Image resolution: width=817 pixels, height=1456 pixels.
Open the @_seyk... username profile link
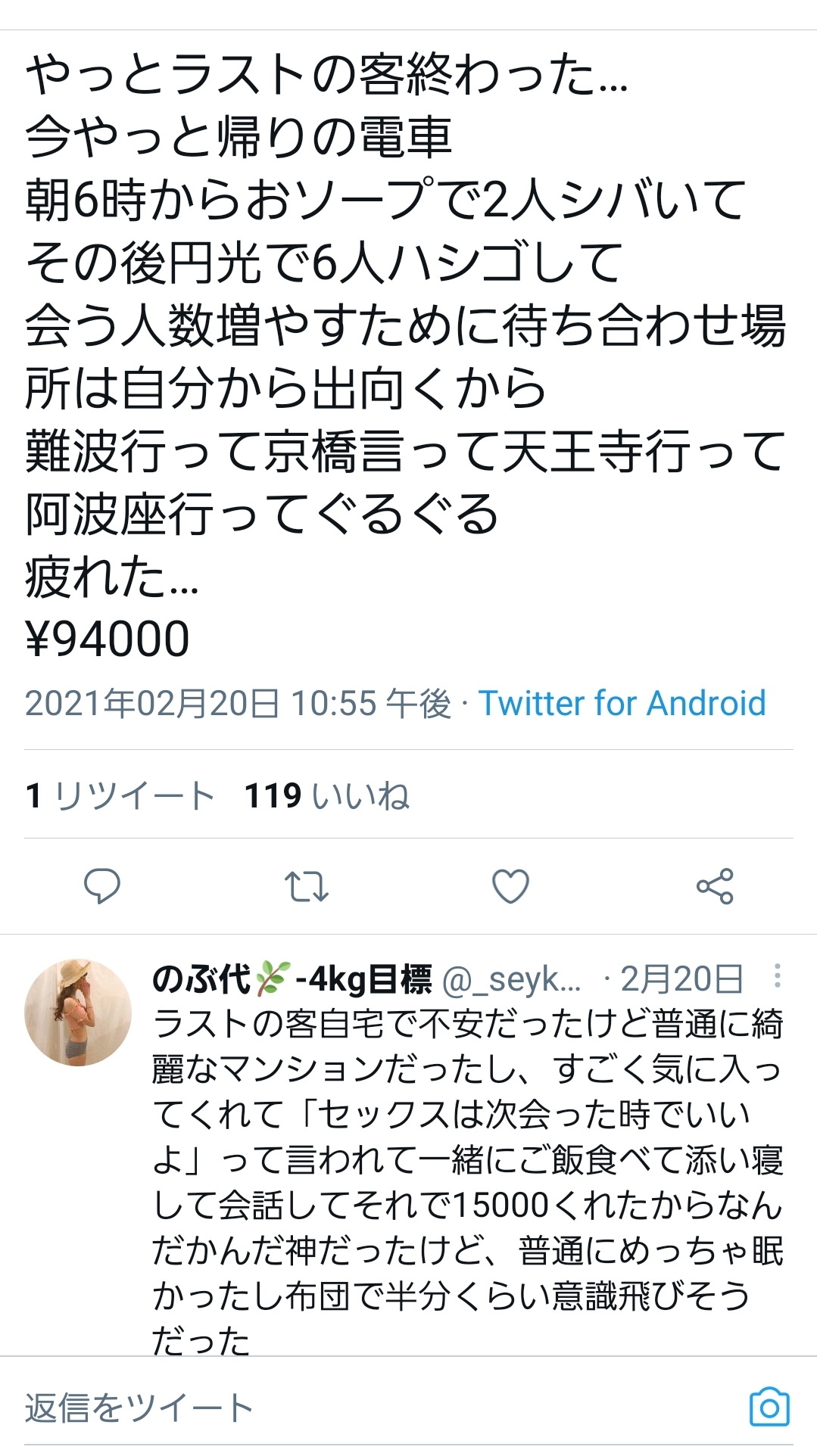click(x=511, y=980)
